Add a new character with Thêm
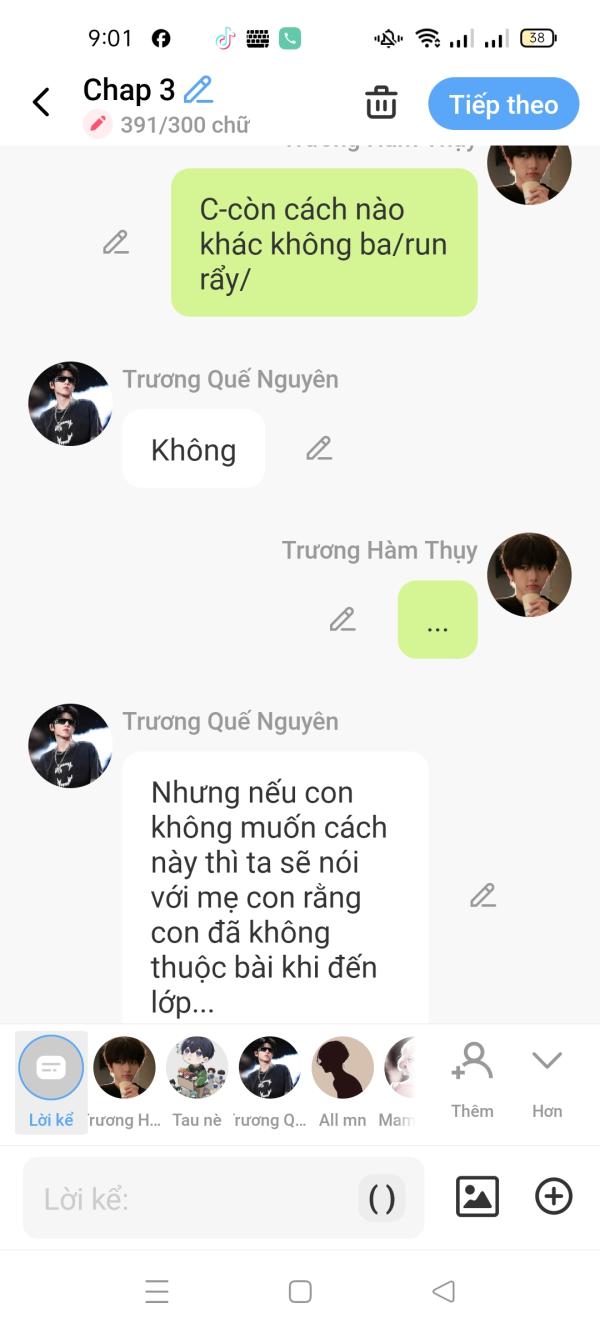The height and width of the screenshot is (1333, 600). (x=472, y=1078)
